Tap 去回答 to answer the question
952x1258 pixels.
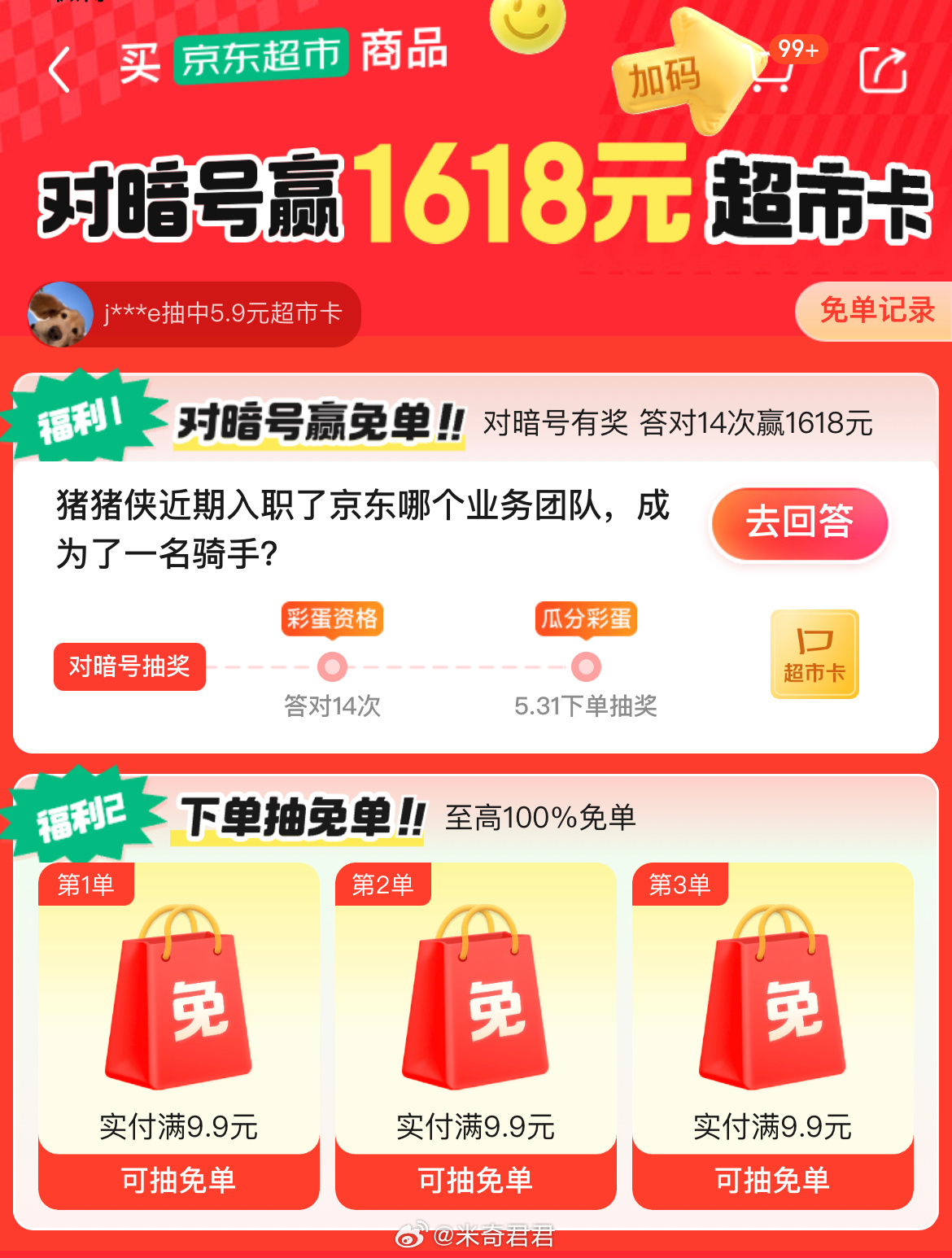coord(799,522)
